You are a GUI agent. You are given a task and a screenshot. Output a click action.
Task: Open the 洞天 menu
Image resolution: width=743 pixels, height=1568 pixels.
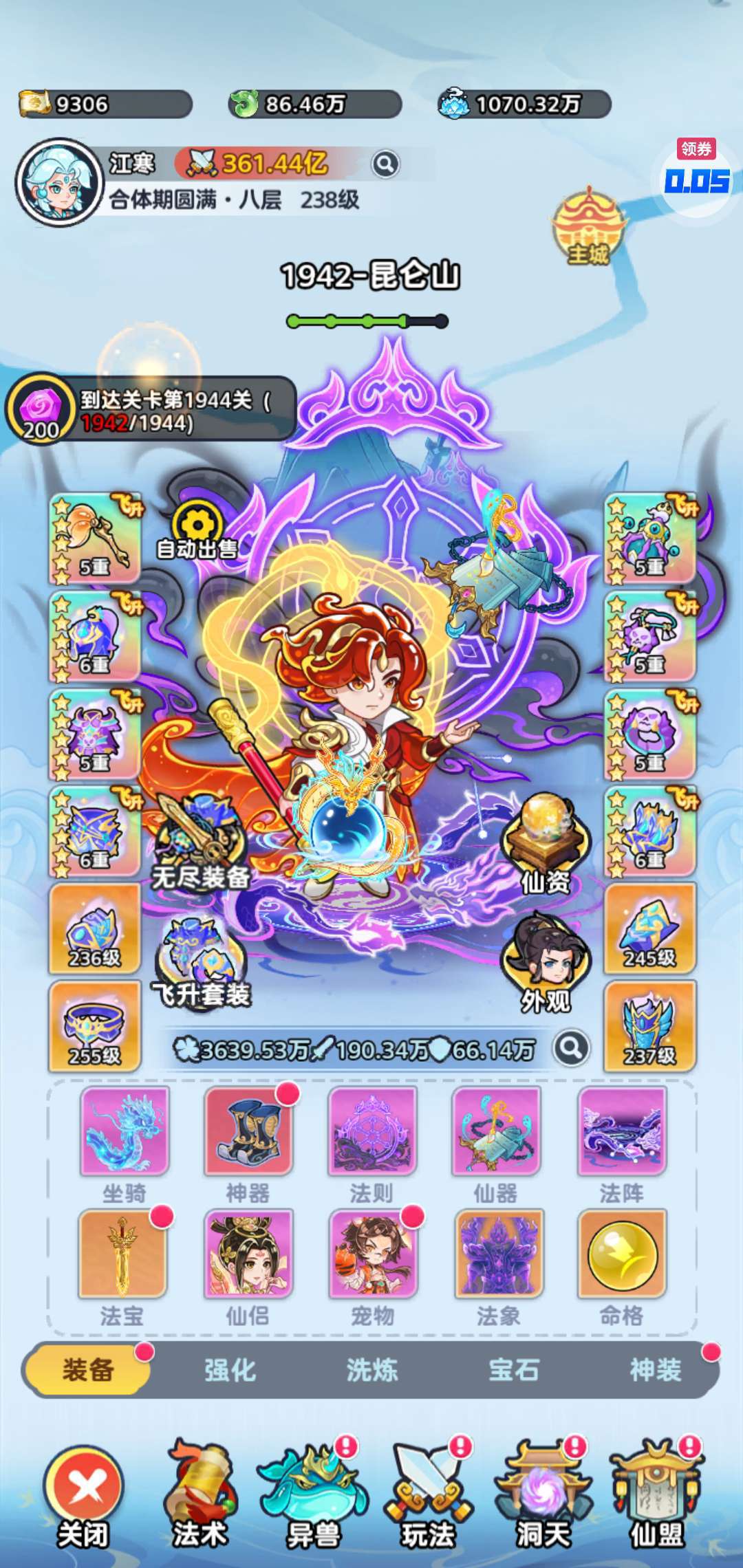543,1494
